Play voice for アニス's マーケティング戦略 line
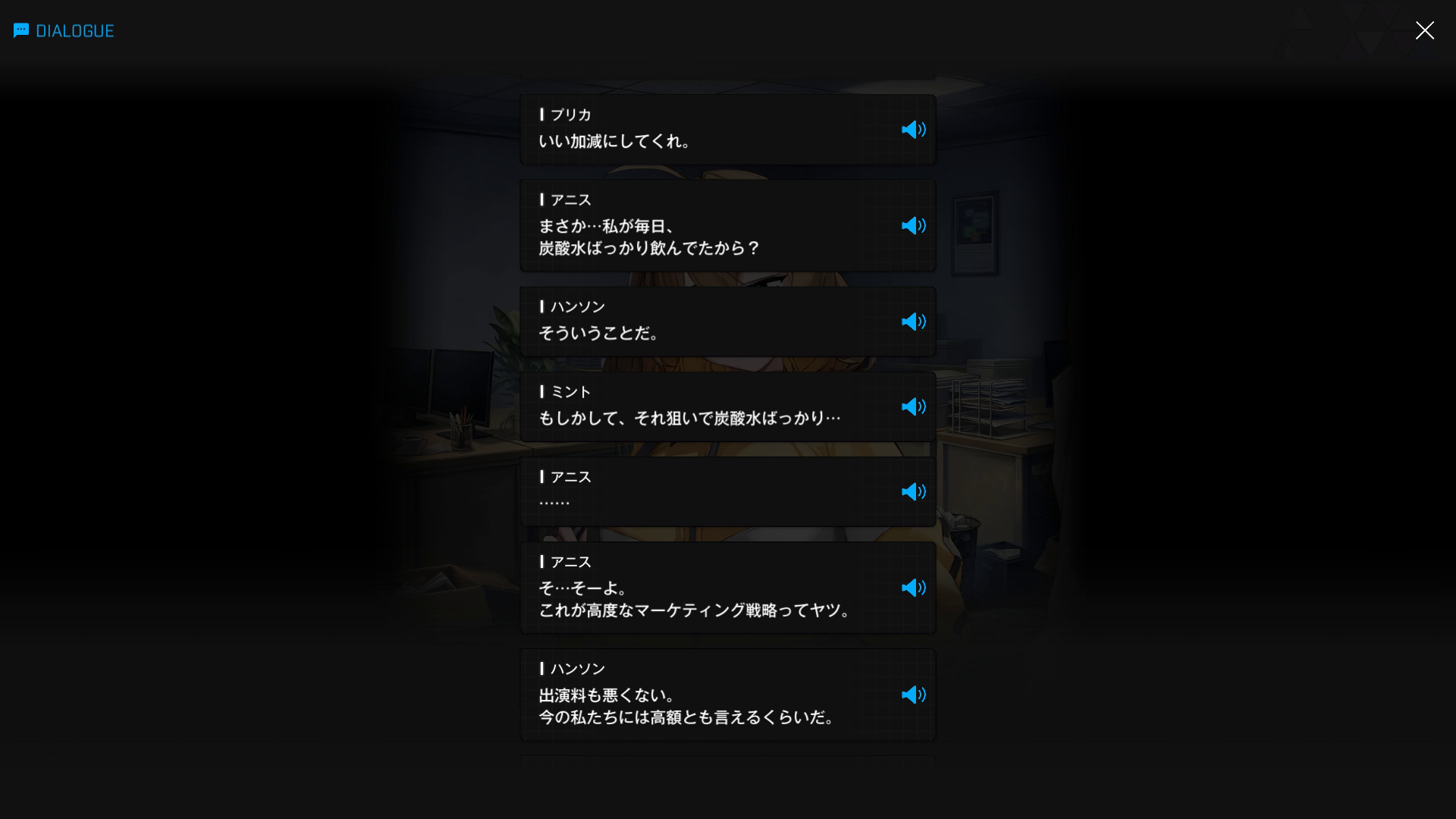1456x819 pixels. [914, 588]
